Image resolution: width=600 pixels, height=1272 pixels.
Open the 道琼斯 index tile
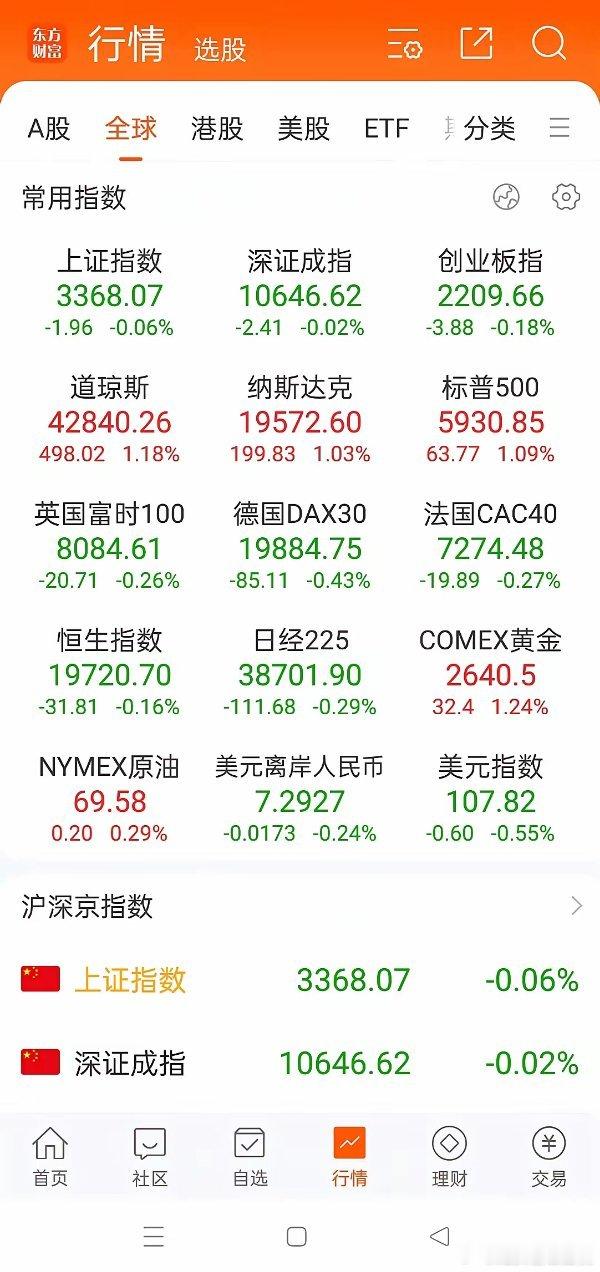(109, 420)
